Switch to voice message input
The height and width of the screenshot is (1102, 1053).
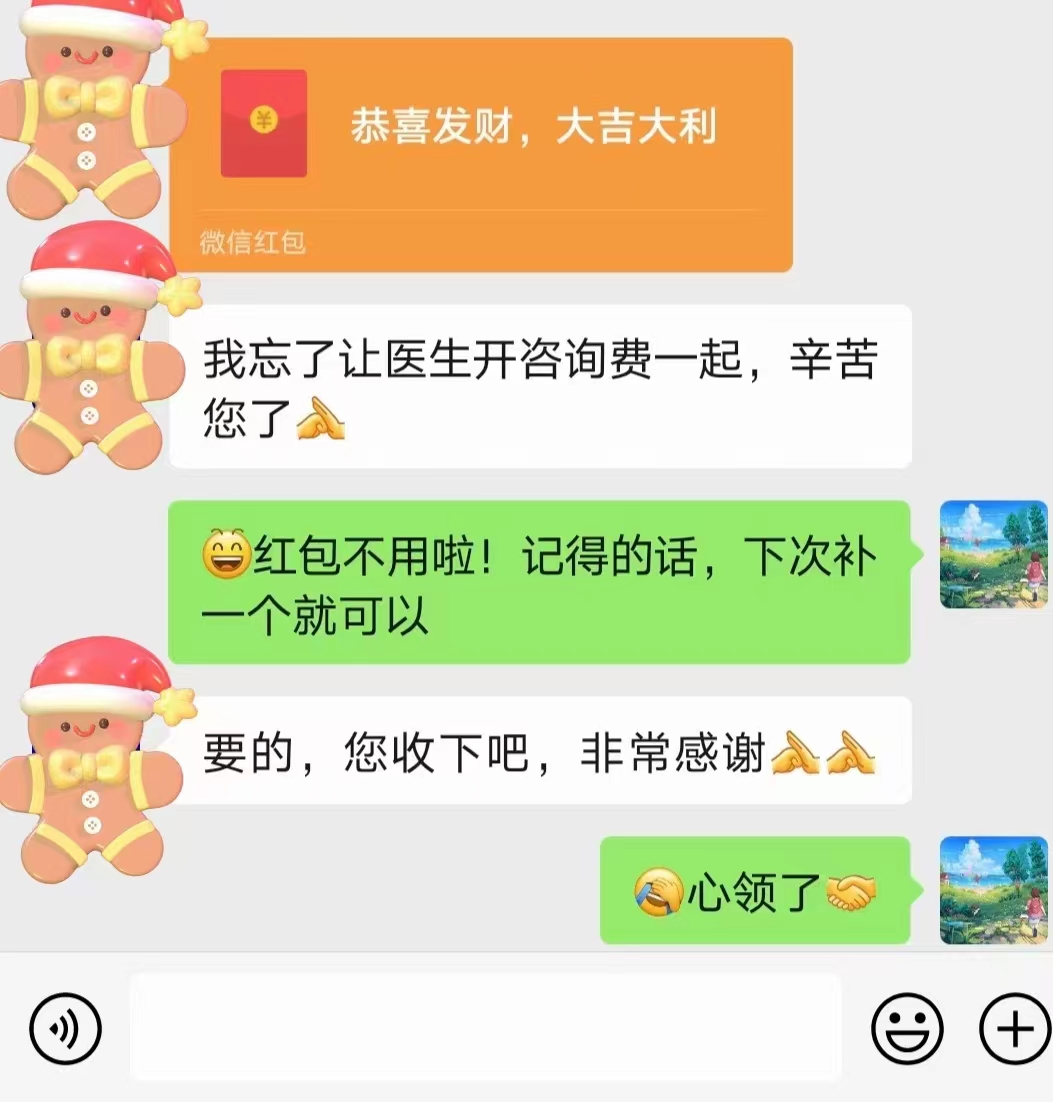coord(65,1027)
